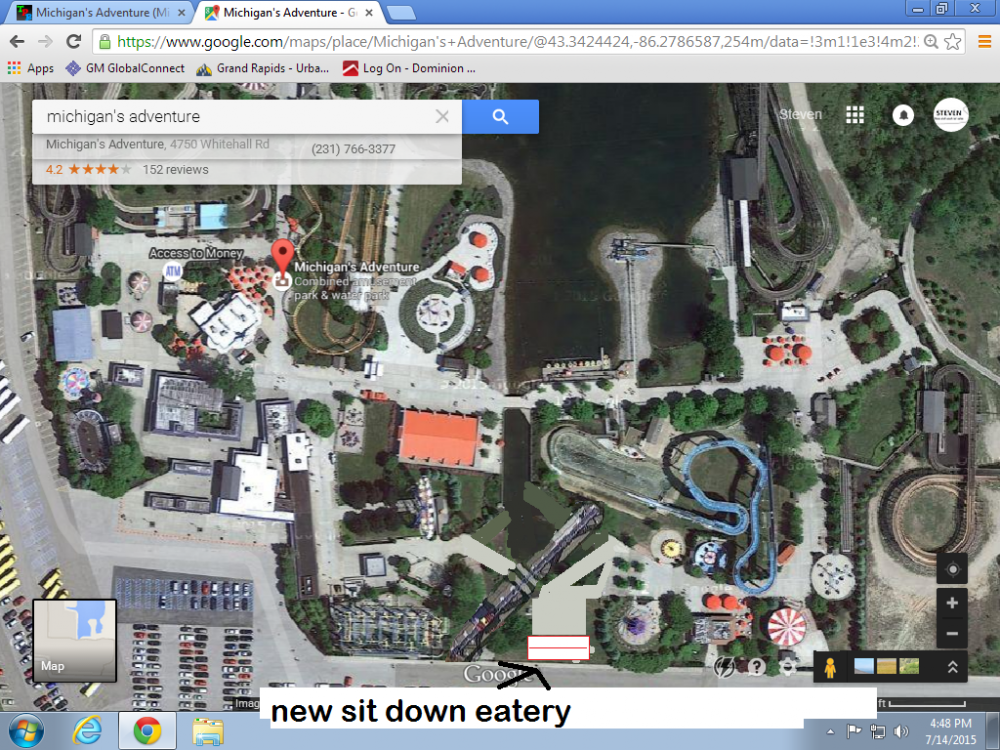Open the Google apps grid

coord(855,115)
